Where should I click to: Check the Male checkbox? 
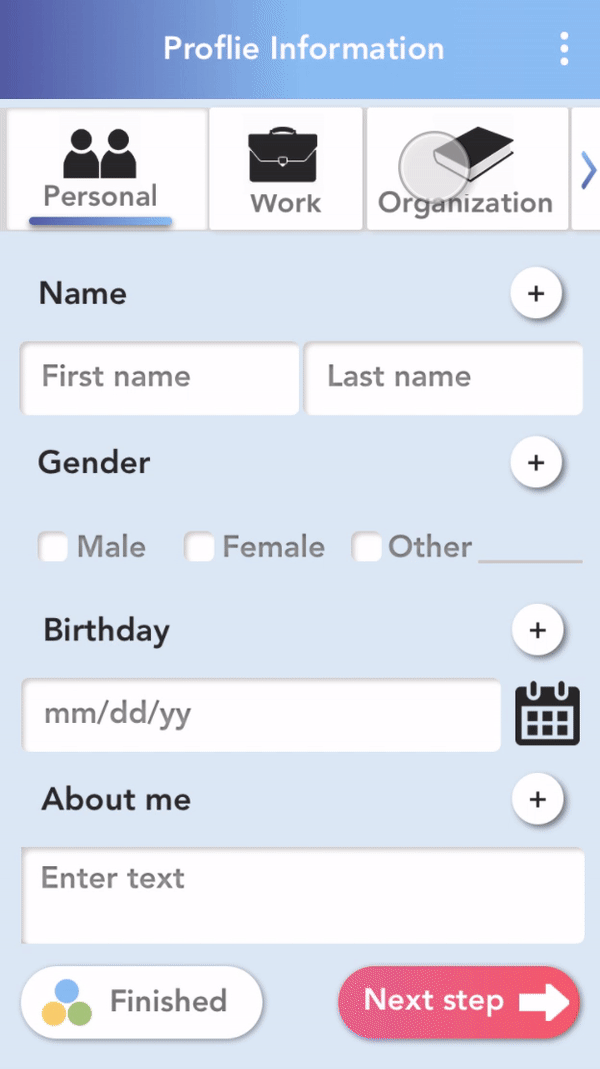pyautogui.click(x=53, y=547)
